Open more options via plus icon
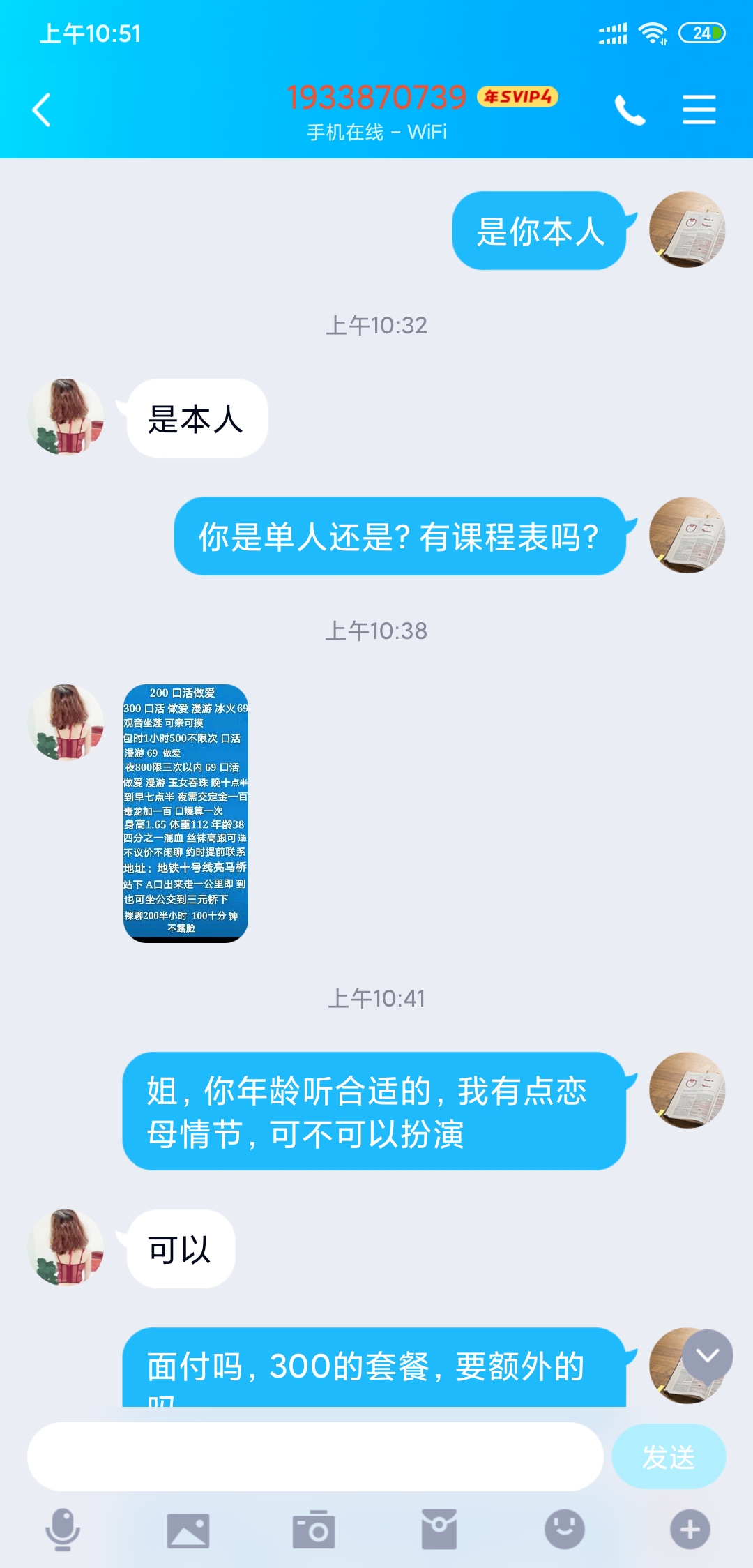The width and height of the screenshot is (753, 1568). click(690, 1529)
